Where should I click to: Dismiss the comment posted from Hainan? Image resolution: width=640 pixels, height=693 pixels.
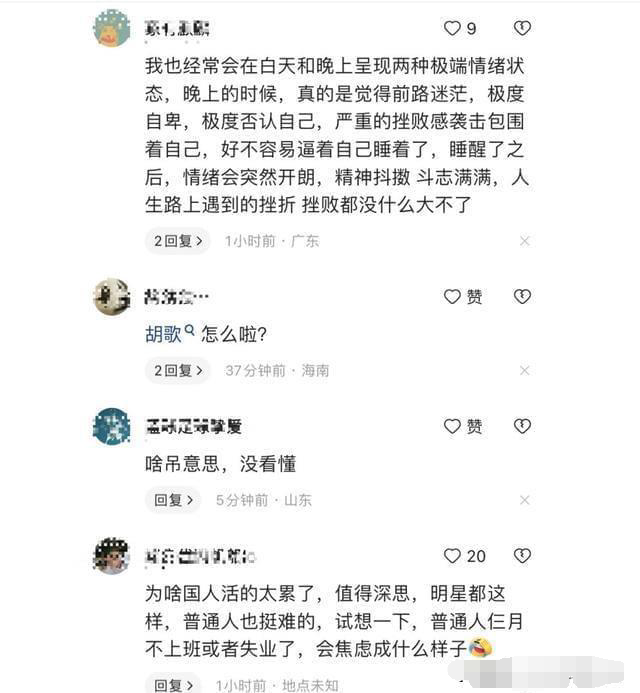point(524,370)
